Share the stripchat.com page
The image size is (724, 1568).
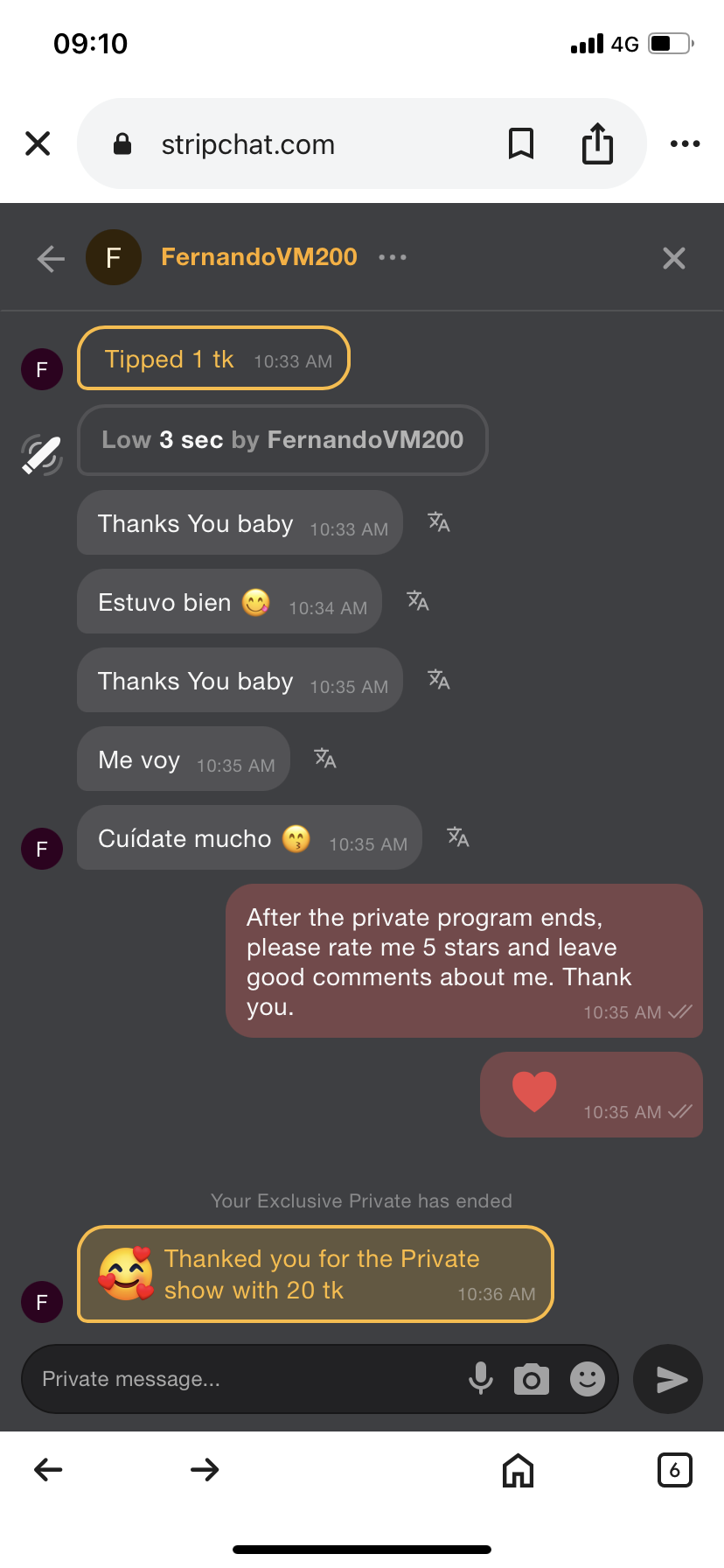[597, 143]
